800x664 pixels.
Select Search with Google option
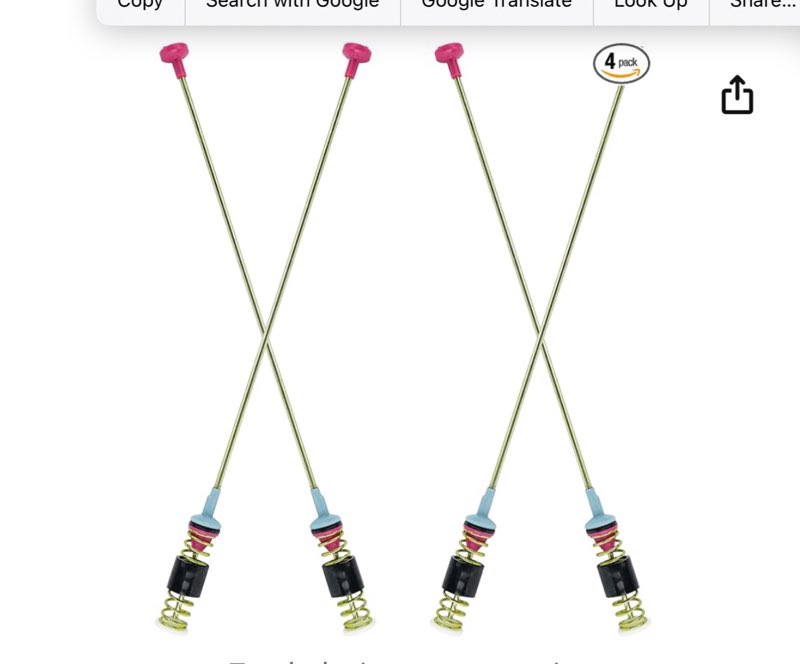coord(292,5)
